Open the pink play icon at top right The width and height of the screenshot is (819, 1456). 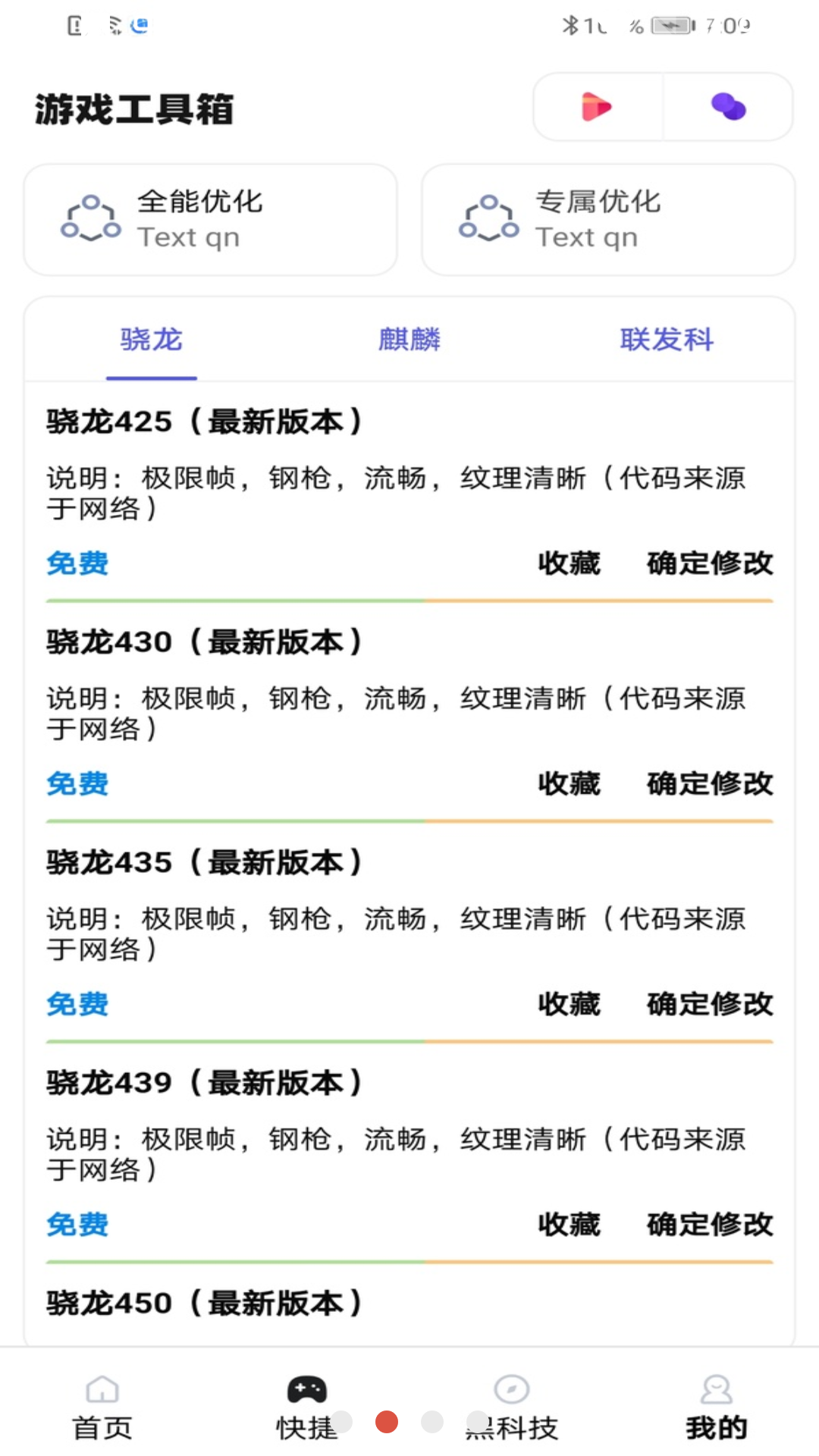[x=596, y=107]
